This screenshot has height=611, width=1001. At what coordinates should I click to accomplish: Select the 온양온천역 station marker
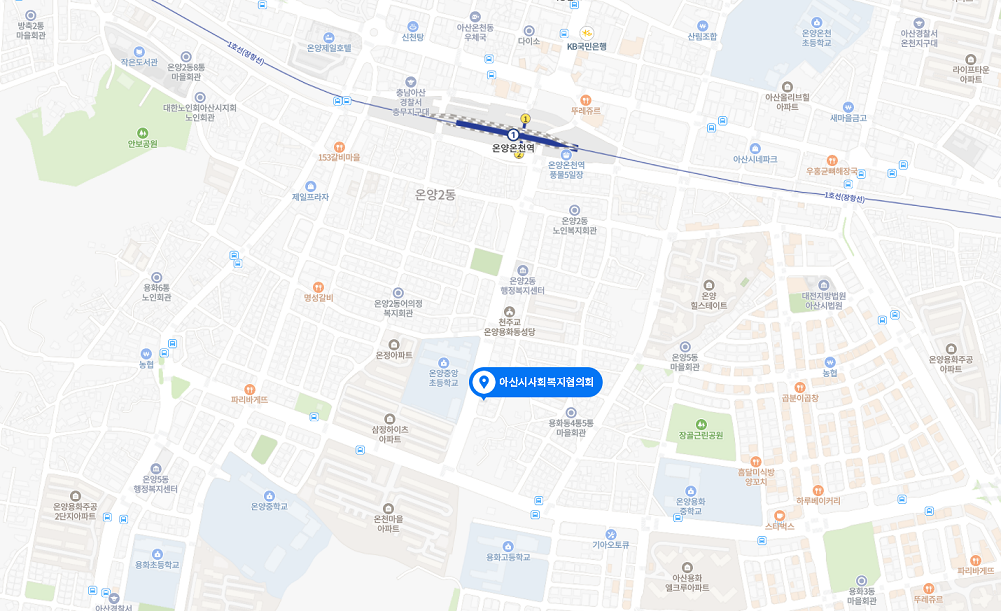point(513,134)
